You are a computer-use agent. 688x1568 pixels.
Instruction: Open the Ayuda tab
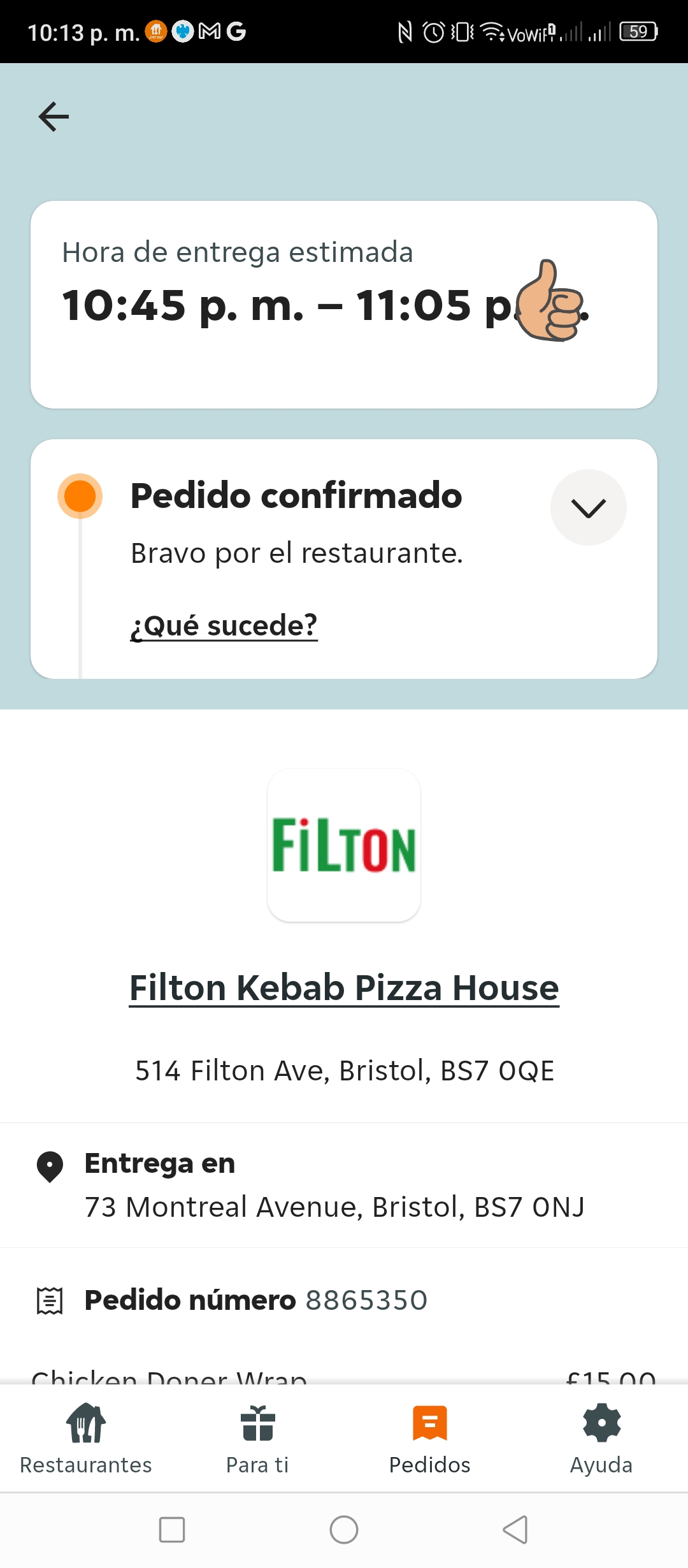[602, 1439]
